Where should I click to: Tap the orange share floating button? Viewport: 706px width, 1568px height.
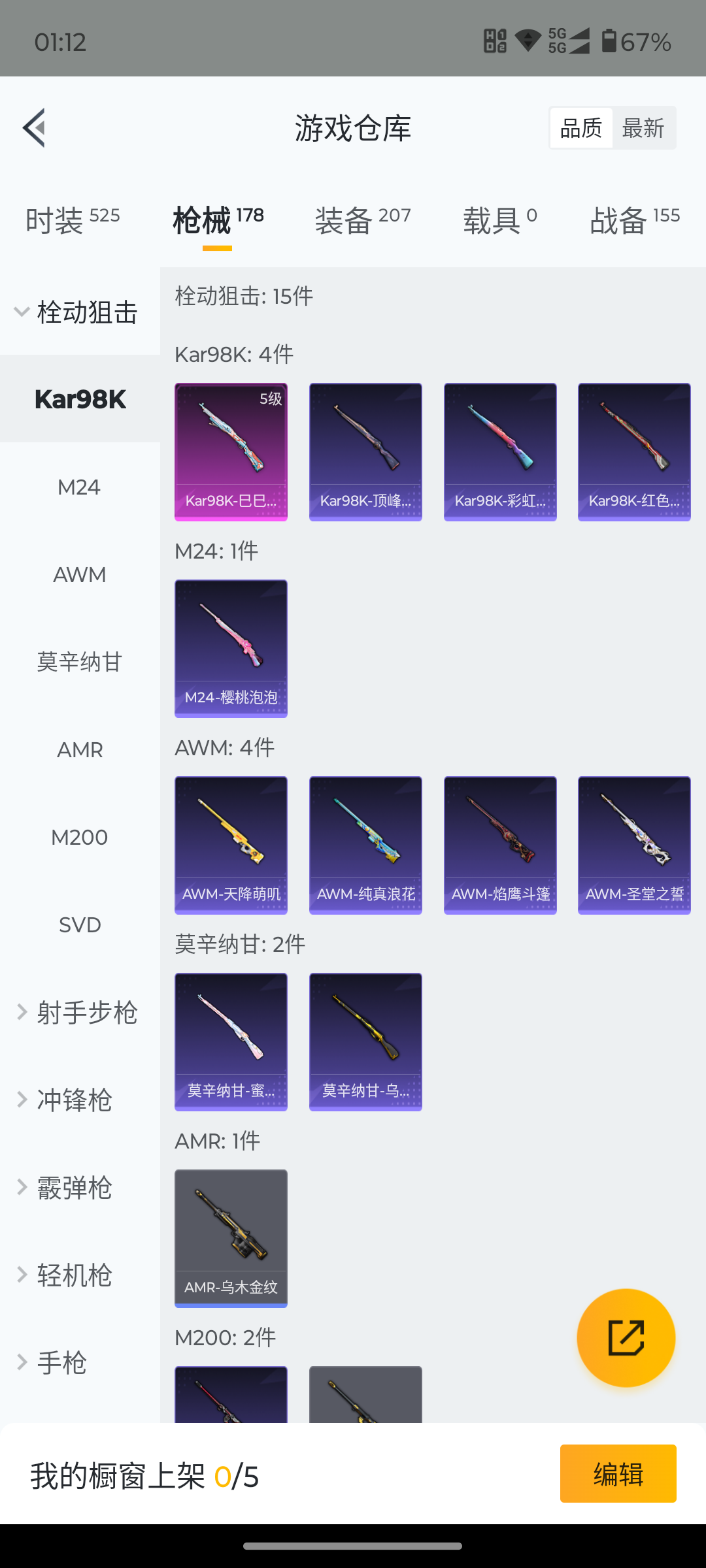pyautogui.click(x=626, y=1337)
